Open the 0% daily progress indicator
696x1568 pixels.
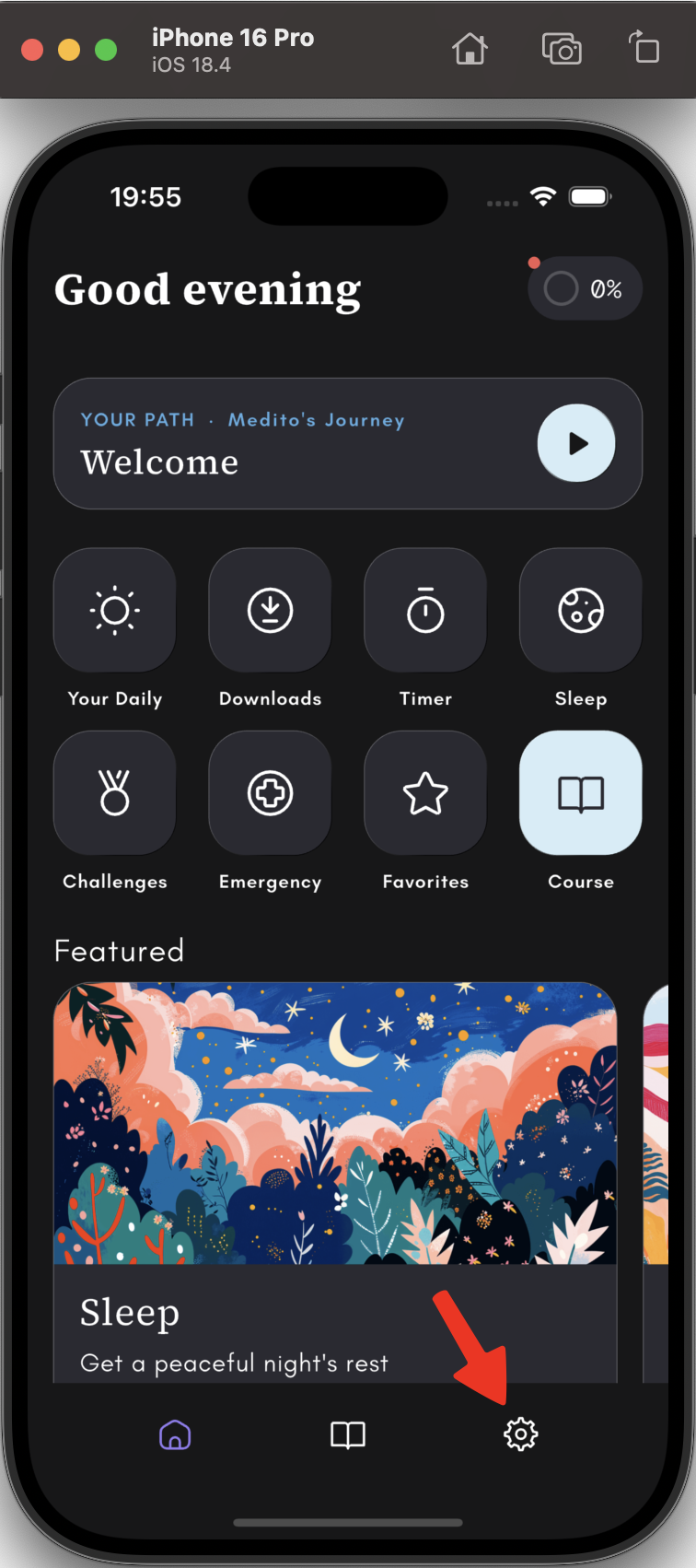point(585,289)
